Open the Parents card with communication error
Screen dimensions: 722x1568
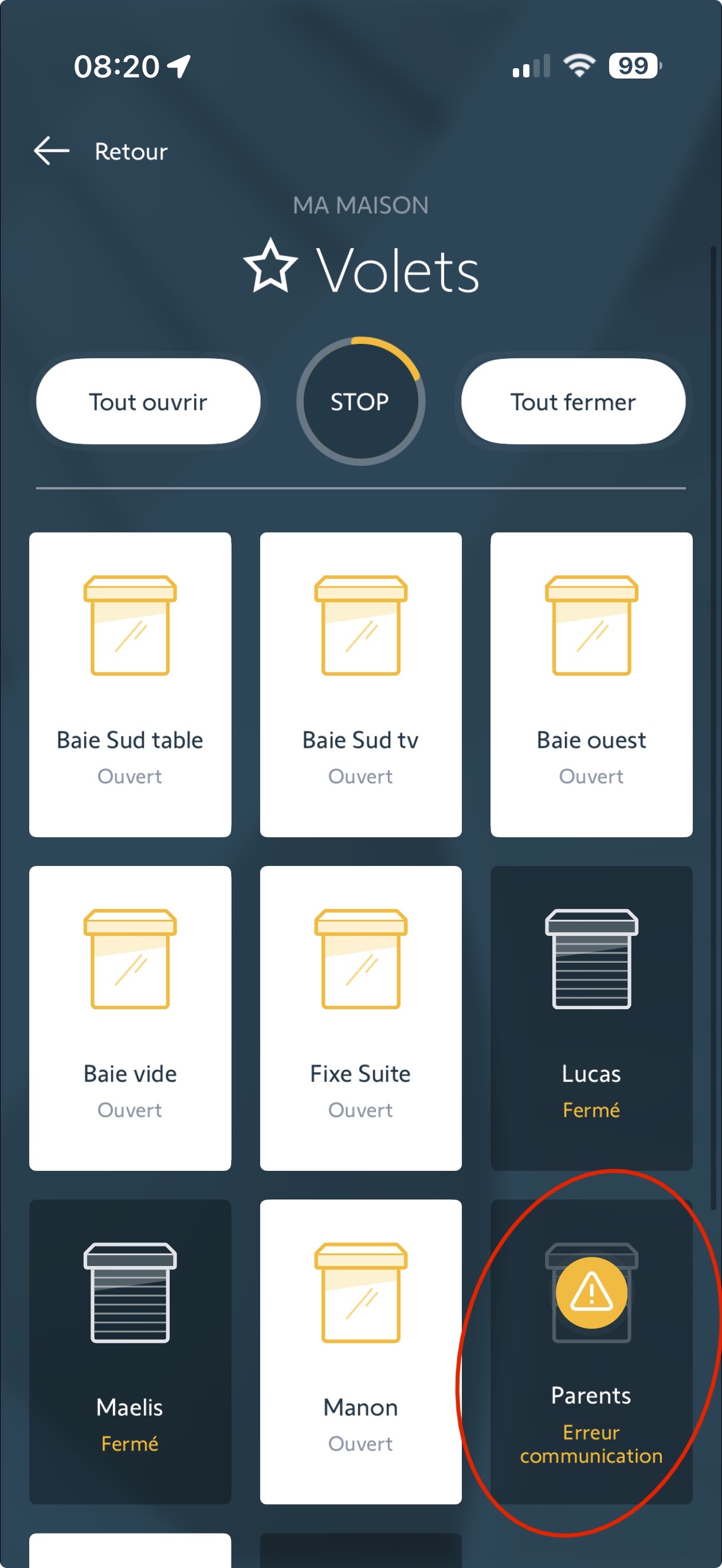[x=591, y=1351]
